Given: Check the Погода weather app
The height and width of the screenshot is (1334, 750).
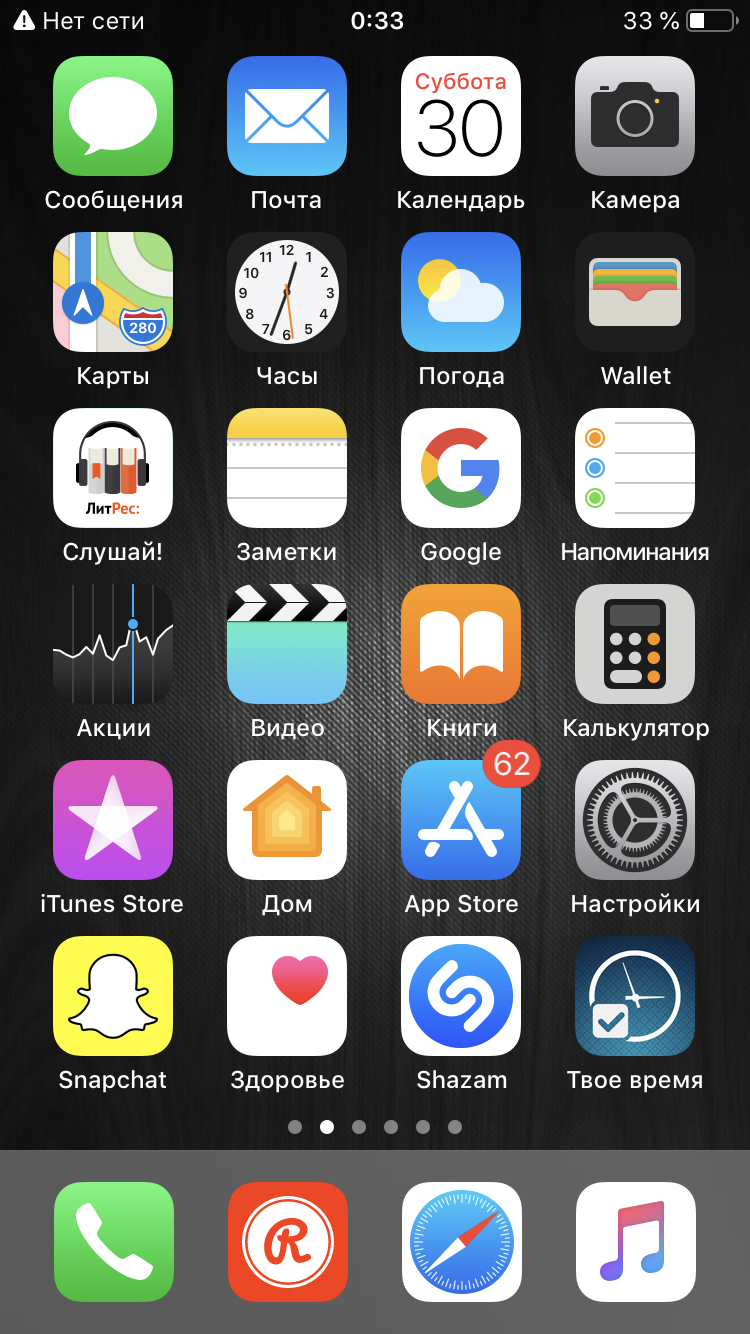Looking at the screenshot, I should click(461, 292).
